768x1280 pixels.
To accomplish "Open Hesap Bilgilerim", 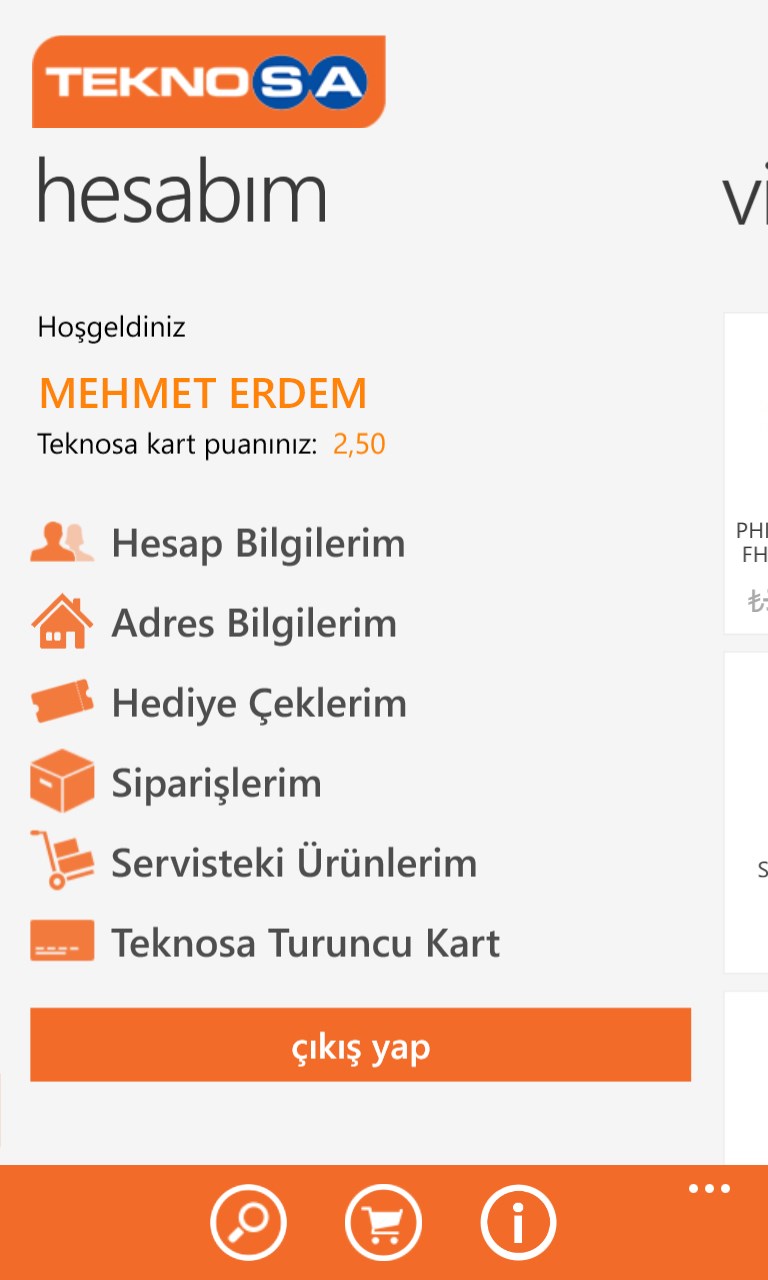I will [x=258, y=543].
